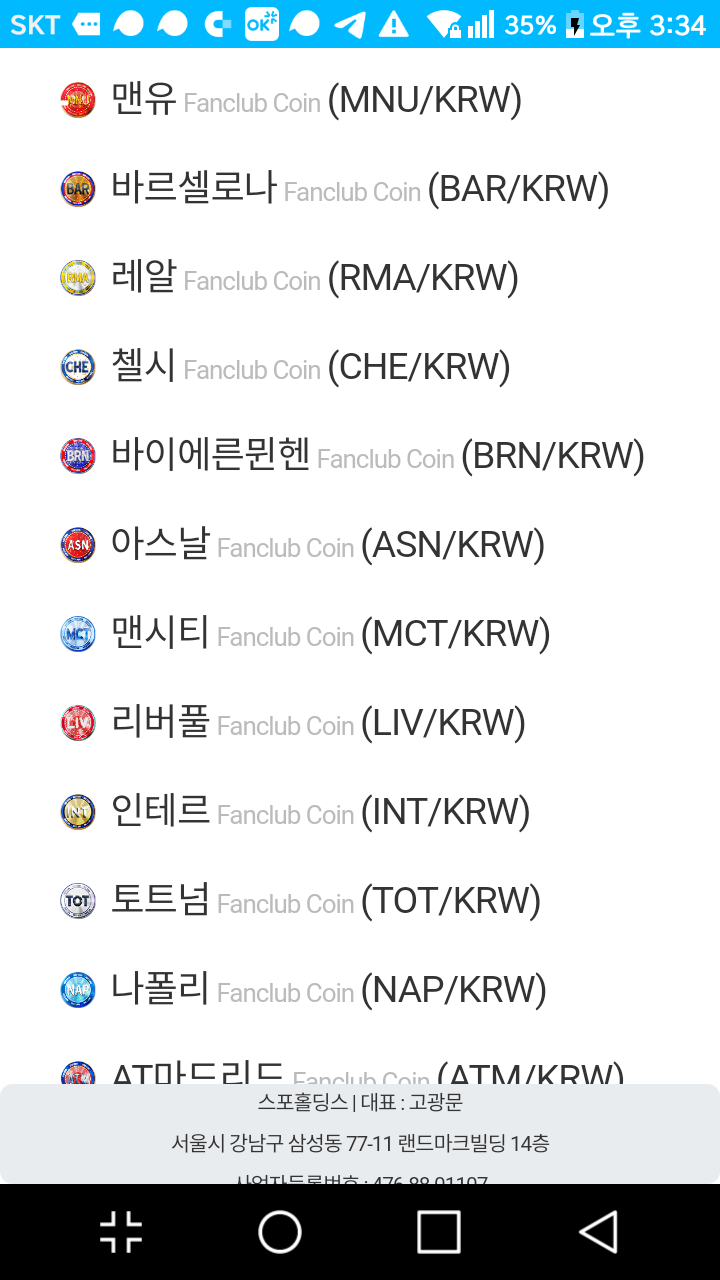Choose 첼시 Fanclub Coin (CHE/KRW)
This screenshot has width=720, height=1280.
286,367
